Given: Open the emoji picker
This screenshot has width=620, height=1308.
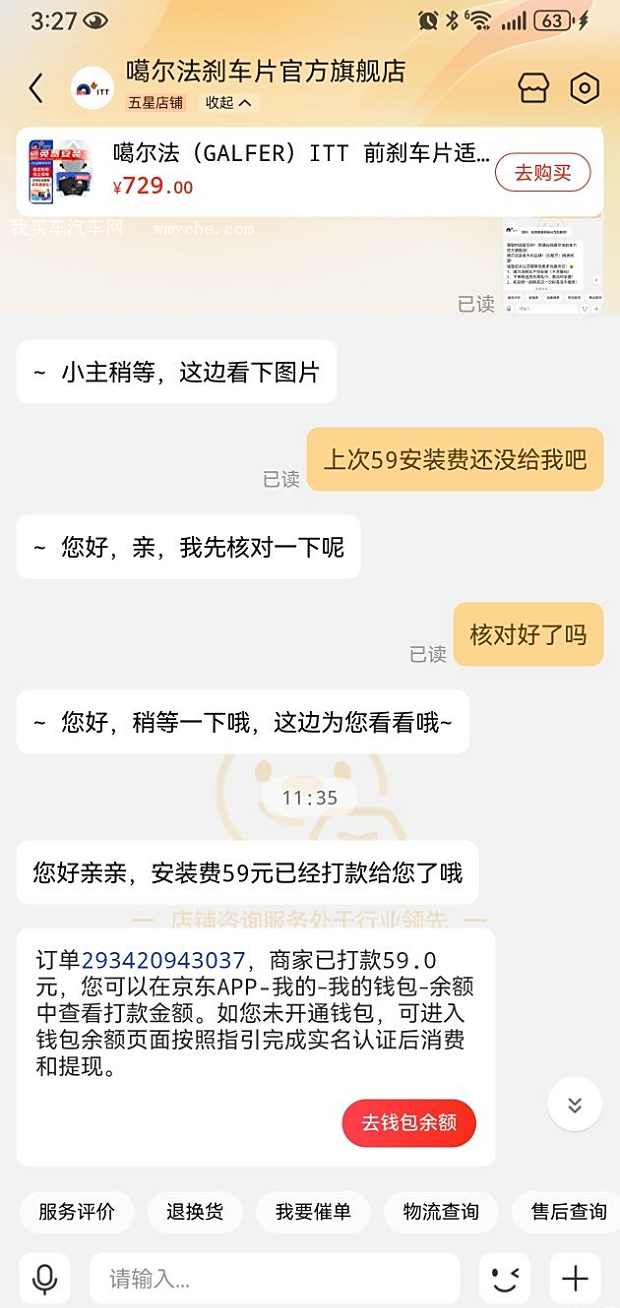Looking at the screenshot, I should pyautogui.click(x=505, y=1278).
